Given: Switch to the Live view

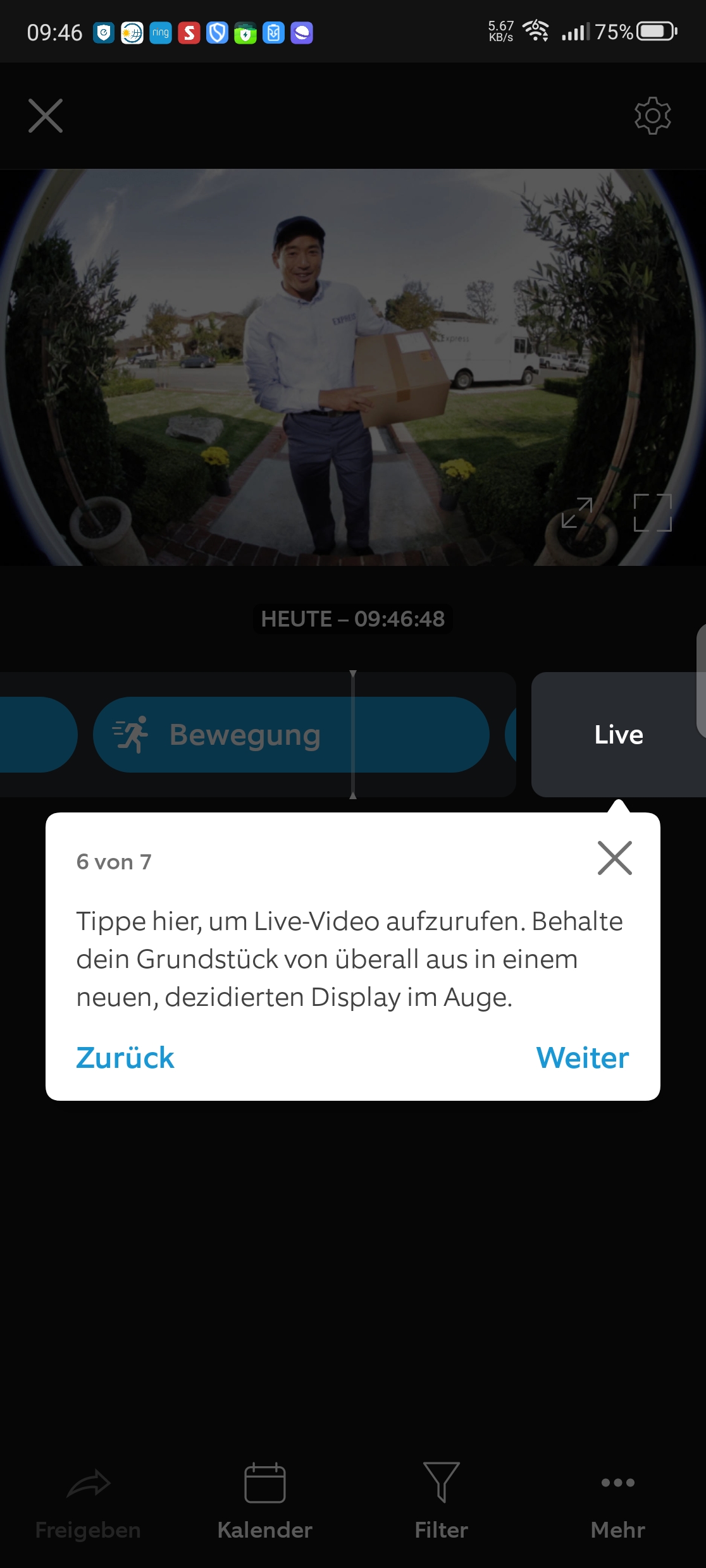Looking at the screenshot, I should [x=619, y=735].
